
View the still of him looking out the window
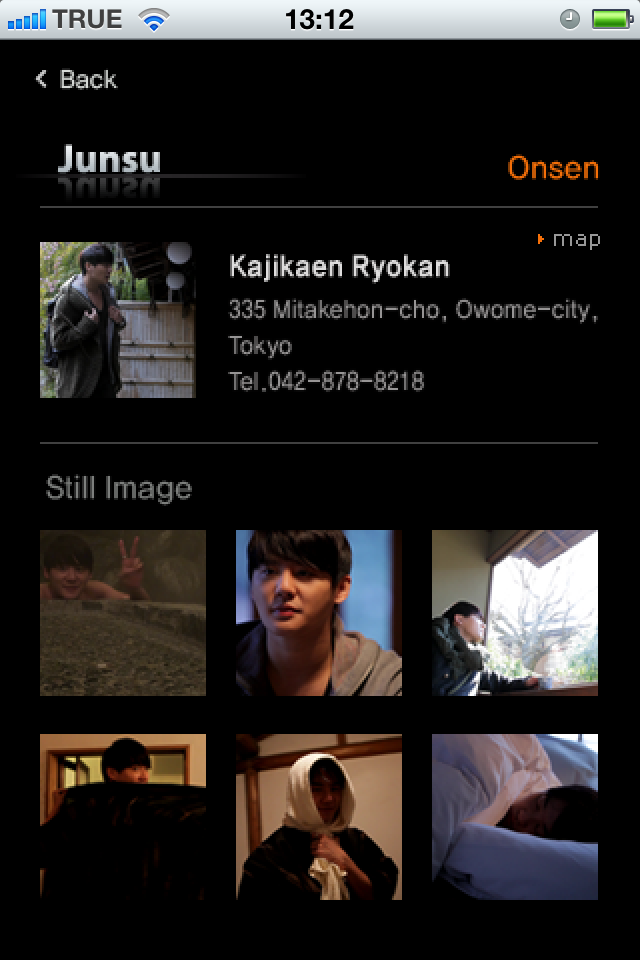tap(515, 613)
